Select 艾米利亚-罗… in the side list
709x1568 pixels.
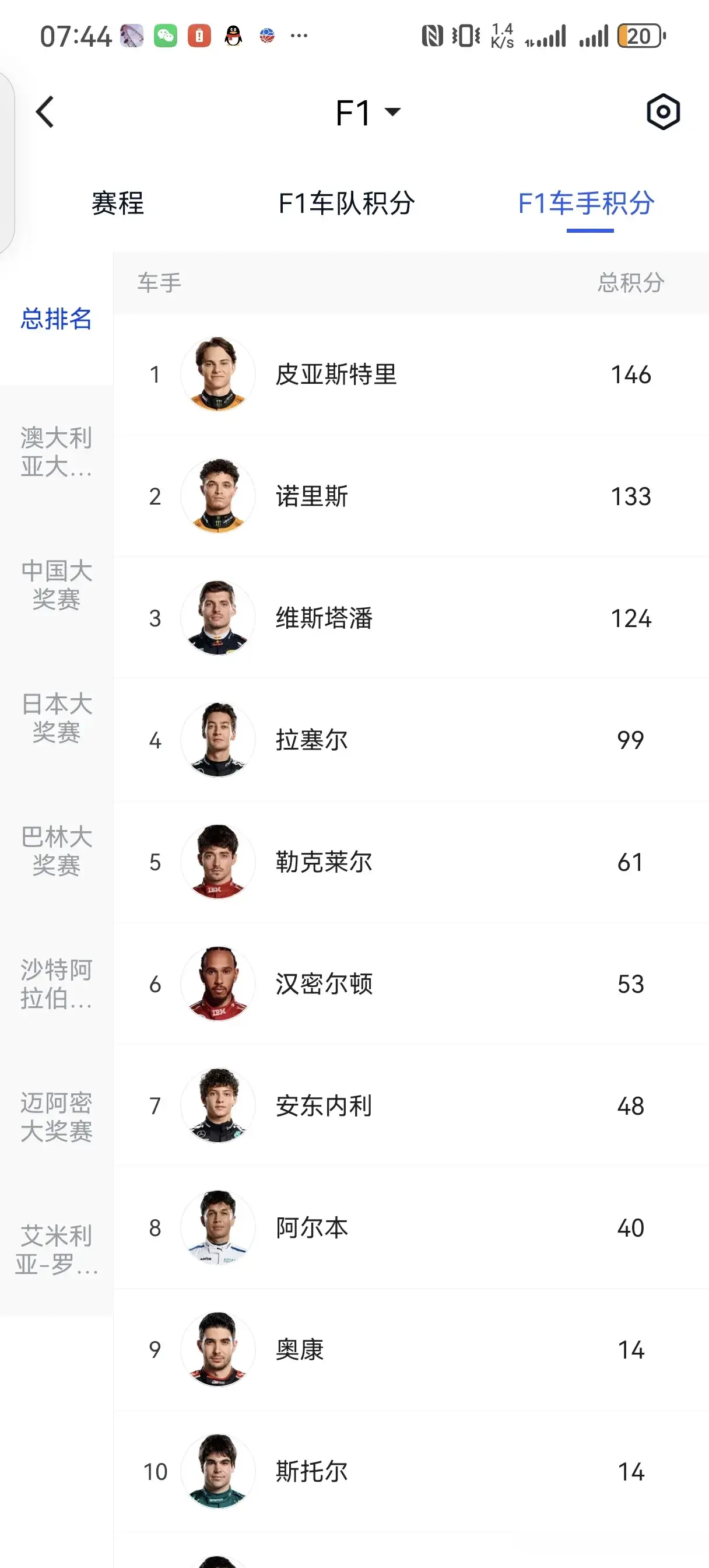click(x=57, y=1249)
